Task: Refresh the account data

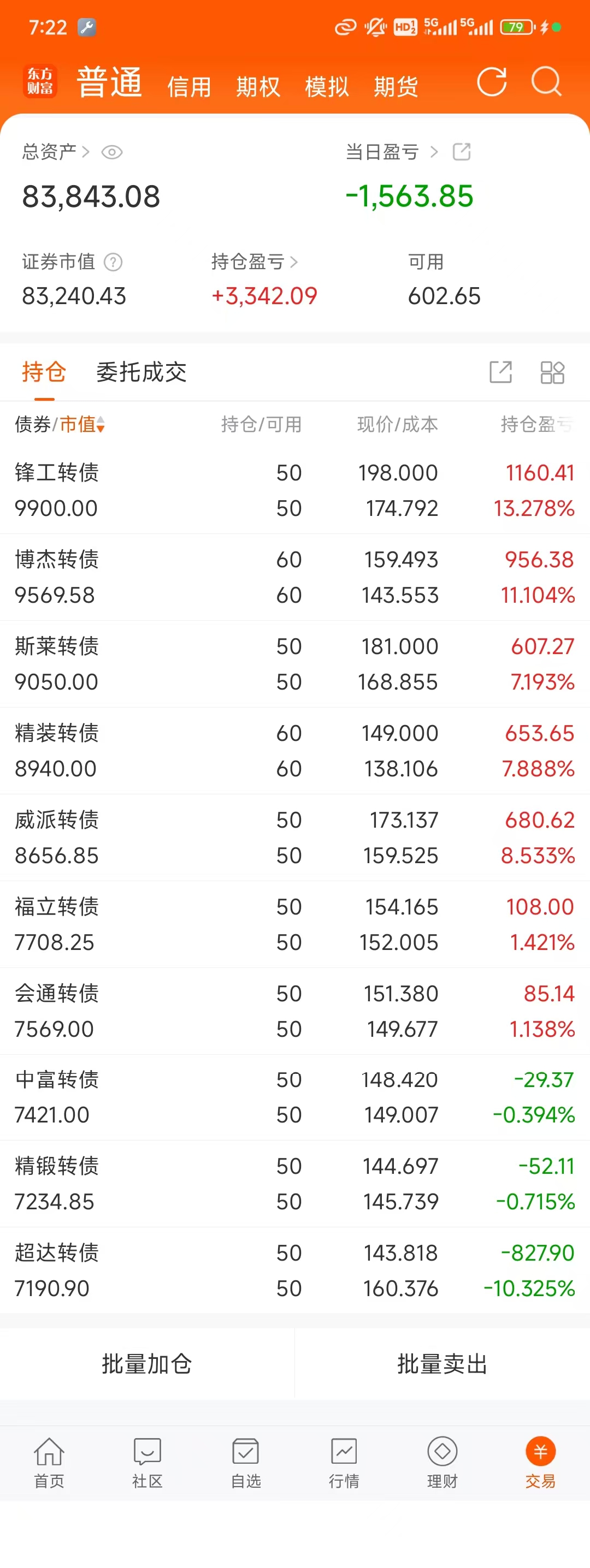Action: coord(491,82)
